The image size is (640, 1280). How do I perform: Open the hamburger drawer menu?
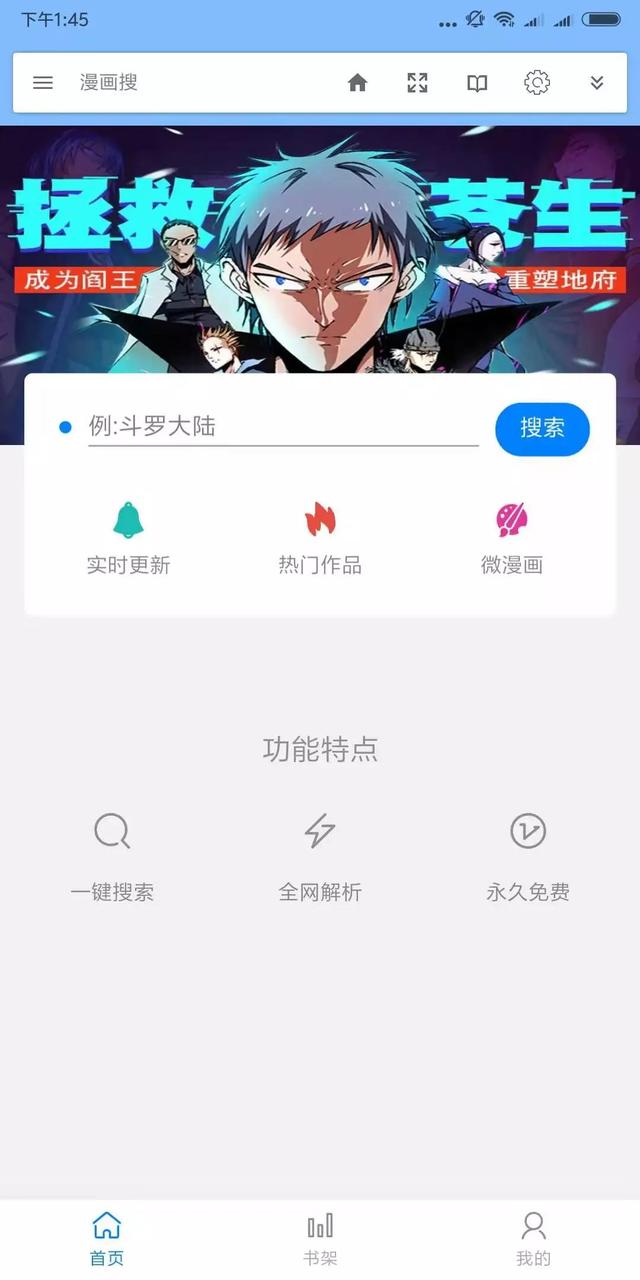43,83
